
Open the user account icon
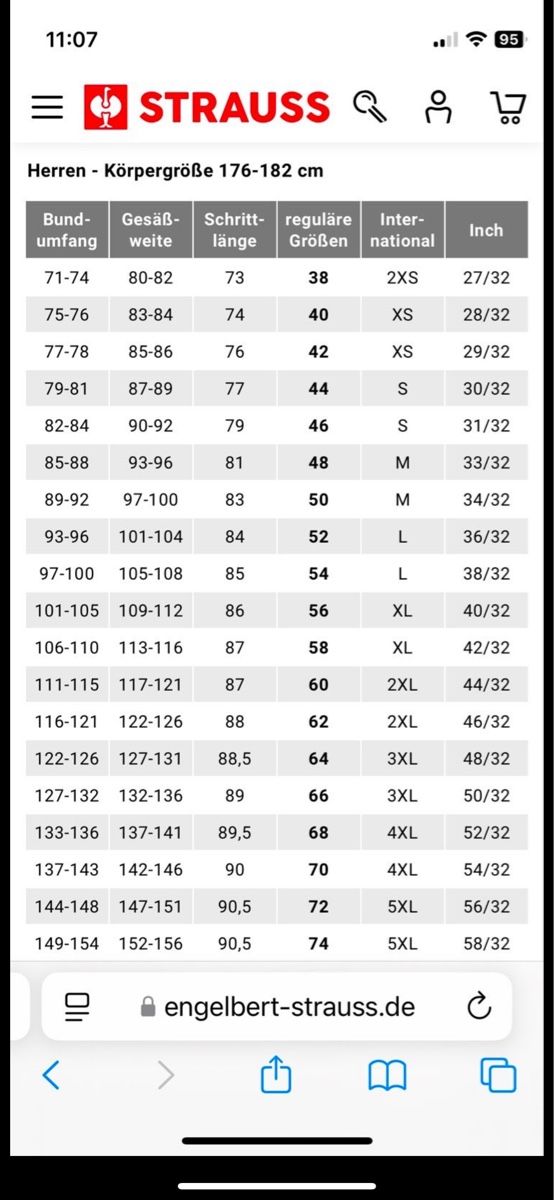(x=438, y=107)
